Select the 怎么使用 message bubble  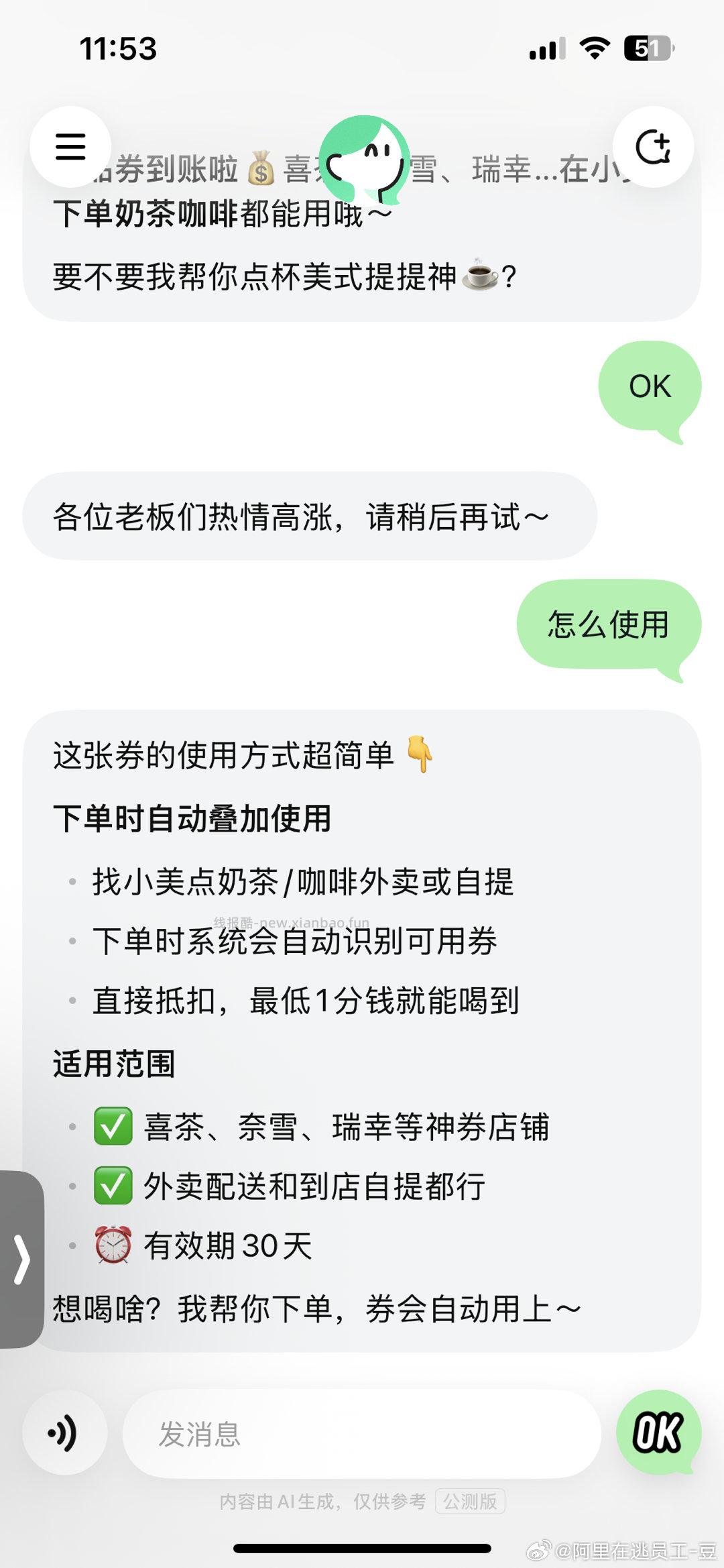pos(605,624)
